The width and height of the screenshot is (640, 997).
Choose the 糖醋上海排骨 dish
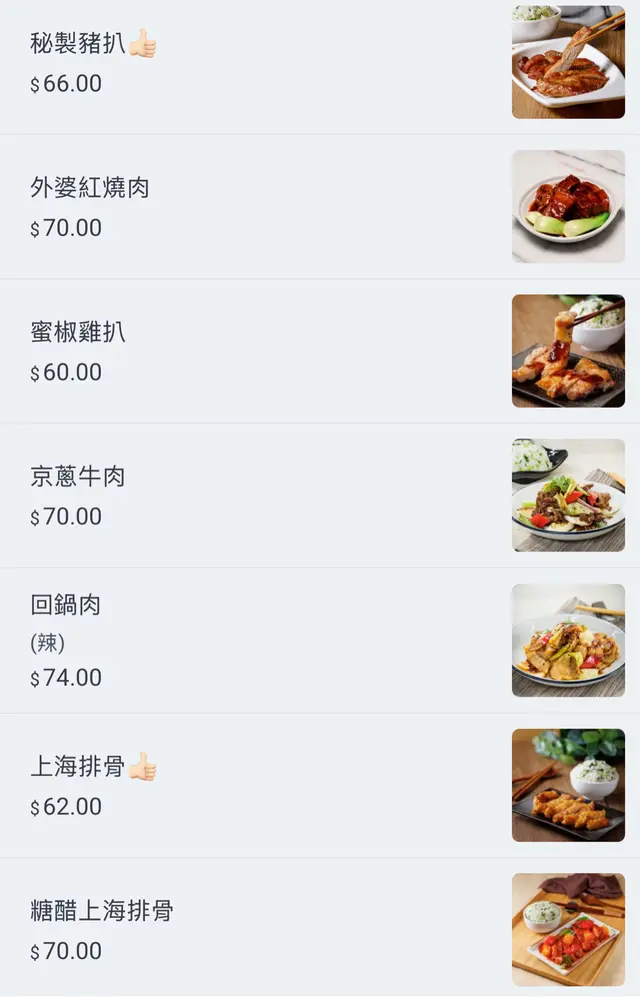(102, 911)
